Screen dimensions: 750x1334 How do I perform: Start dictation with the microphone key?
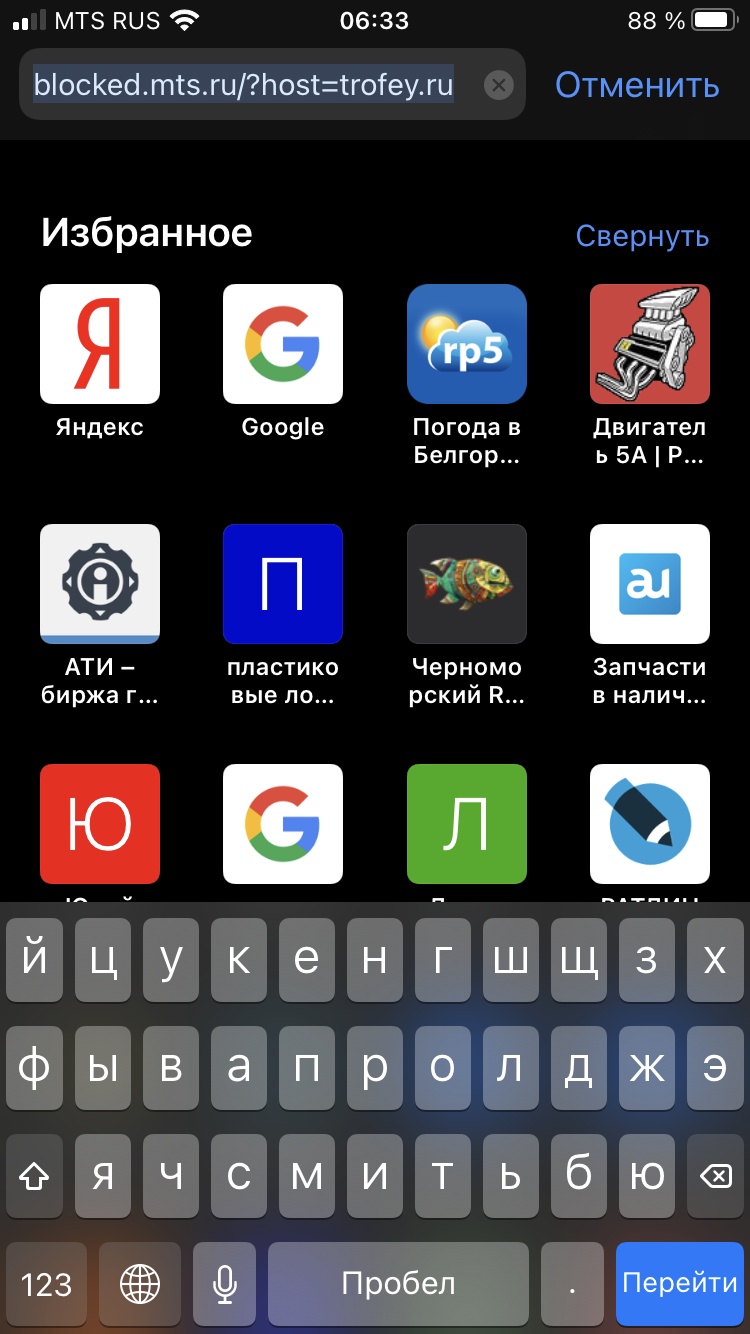[x=225, y=1283]
